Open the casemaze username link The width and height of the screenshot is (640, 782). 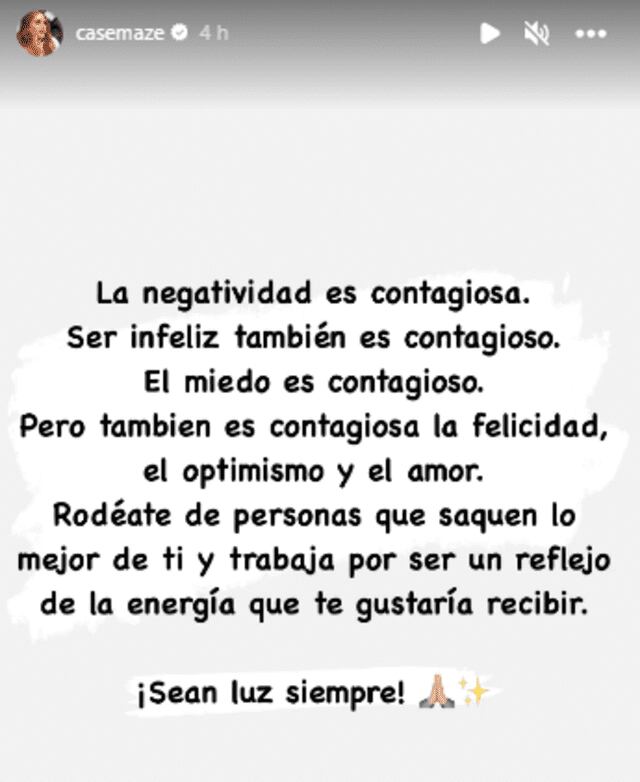tap(120, 33)
